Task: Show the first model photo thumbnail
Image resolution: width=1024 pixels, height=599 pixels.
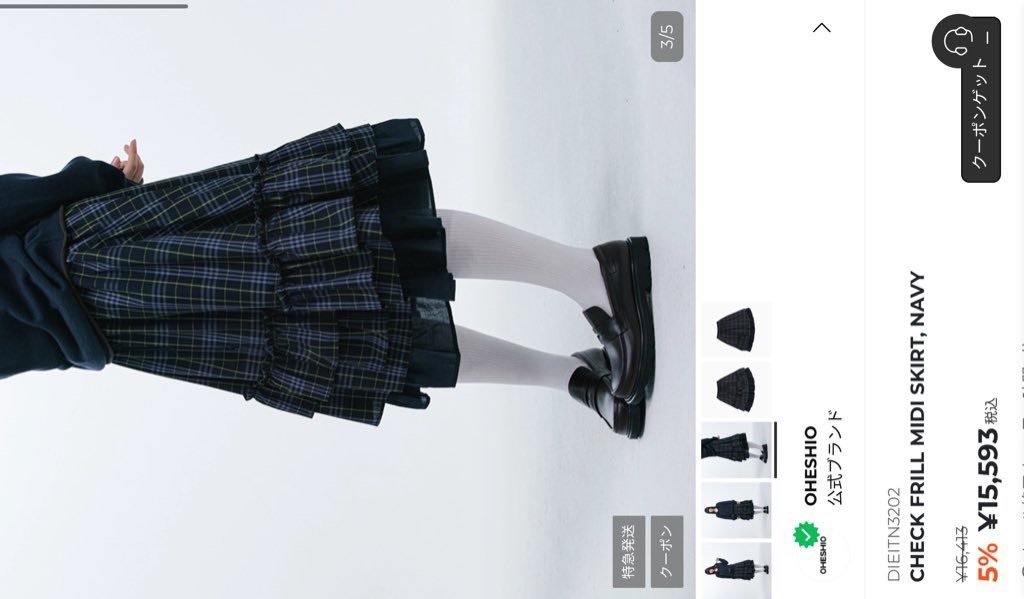Action: (x=736, y=570)
